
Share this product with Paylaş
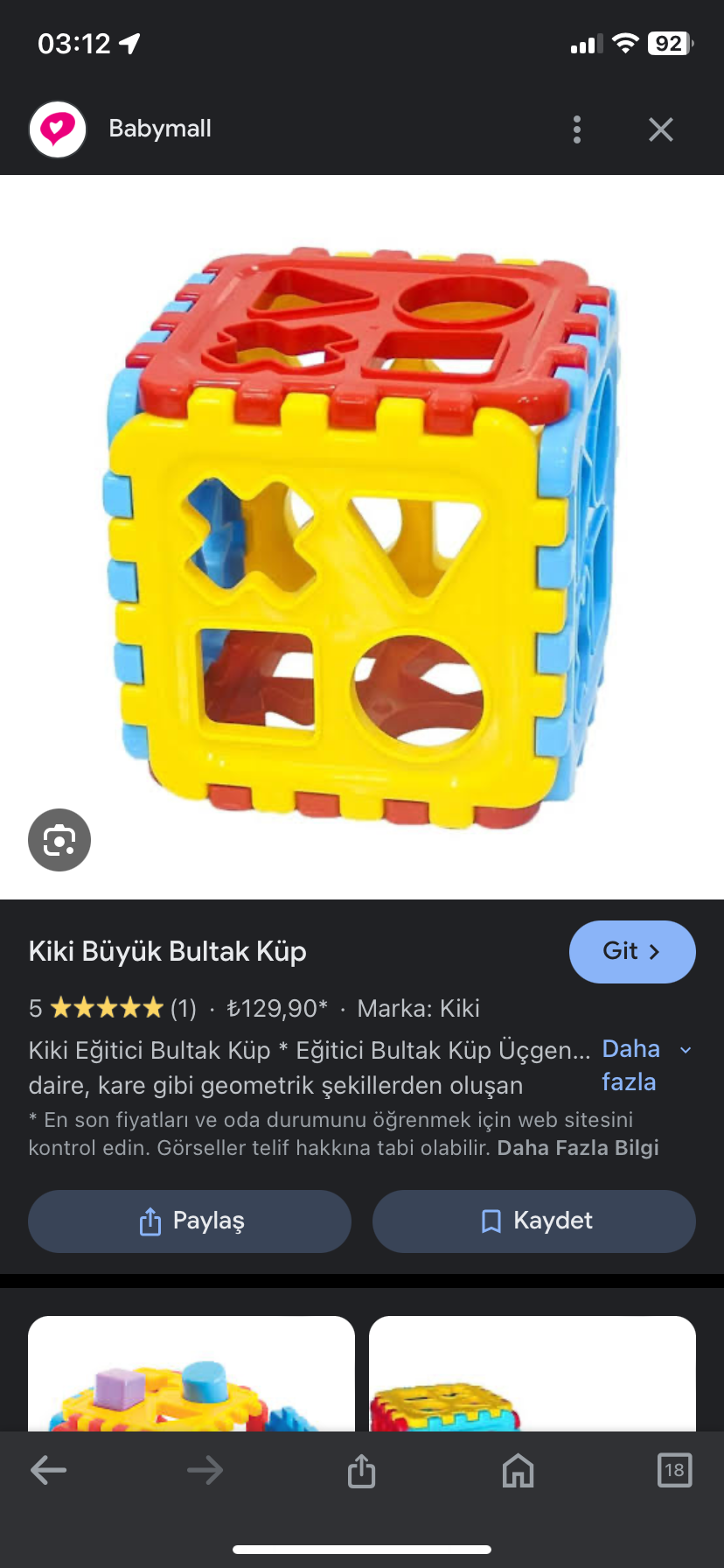click(x=190, y=1221)
